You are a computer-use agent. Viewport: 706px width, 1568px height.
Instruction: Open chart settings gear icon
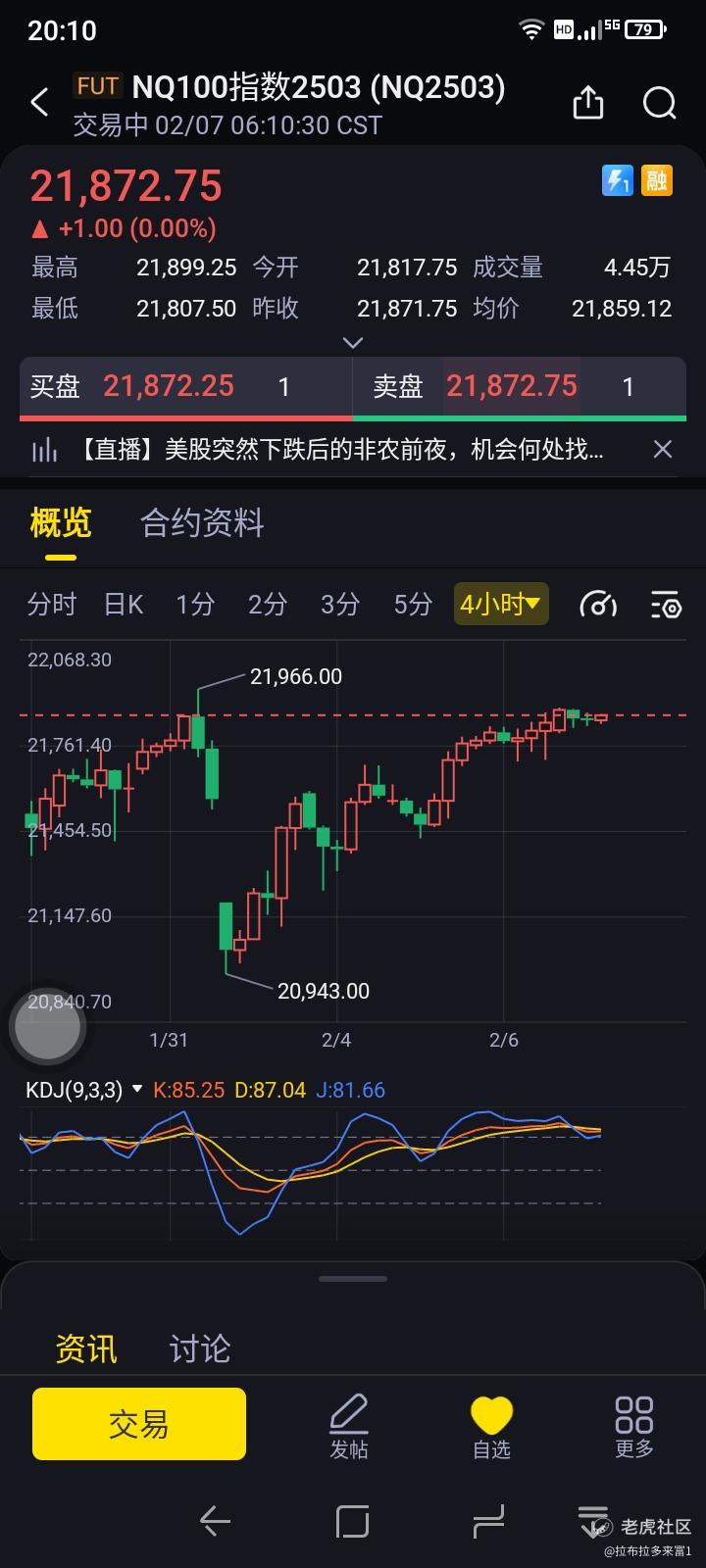[x=667, y=605]
